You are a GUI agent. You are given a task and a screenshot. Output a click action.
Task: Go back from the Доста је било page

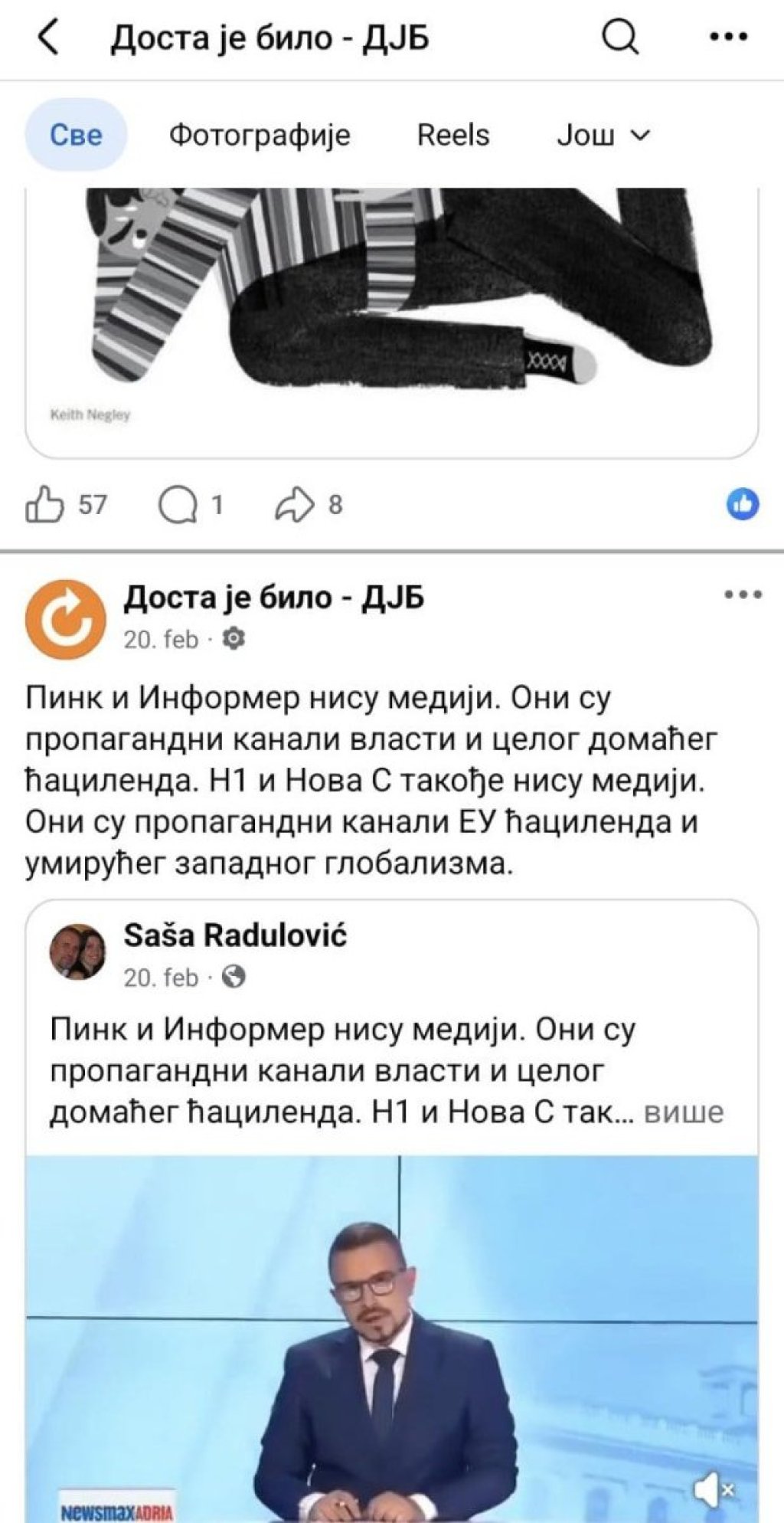pyautogui.click(x=48, y=38)
